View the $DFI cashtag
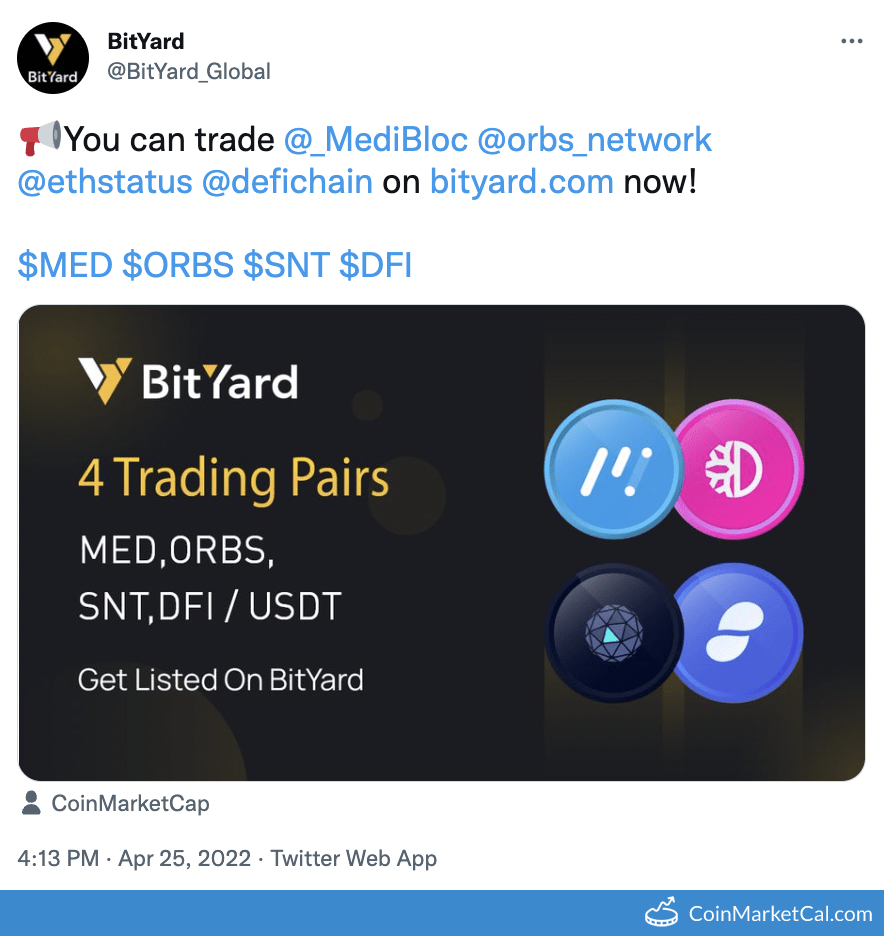This screenshot has width=884, height=936. click(376, 266)
